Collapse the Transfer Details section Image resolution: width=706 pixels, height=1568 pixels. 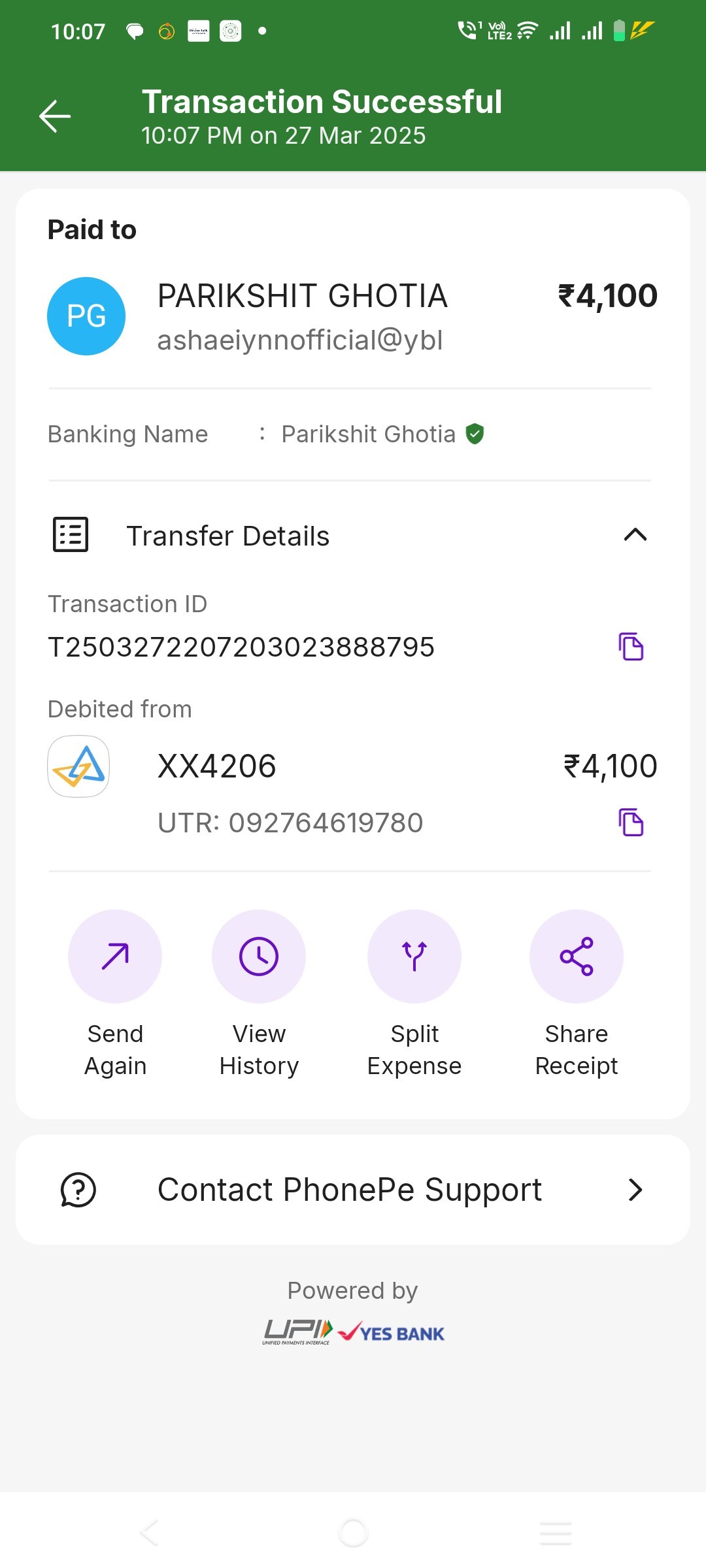coord(635,535)
